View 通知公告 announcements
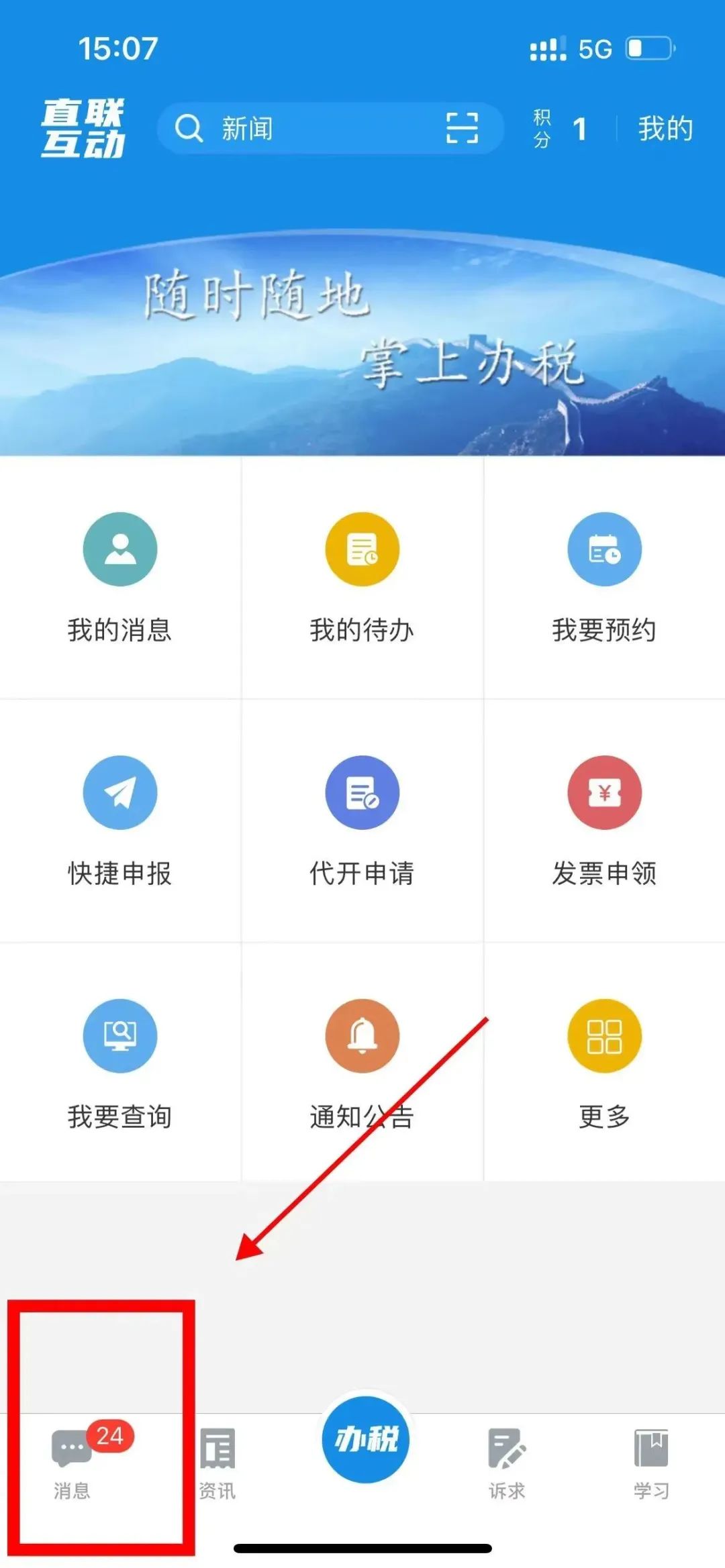 (362, 1063)
